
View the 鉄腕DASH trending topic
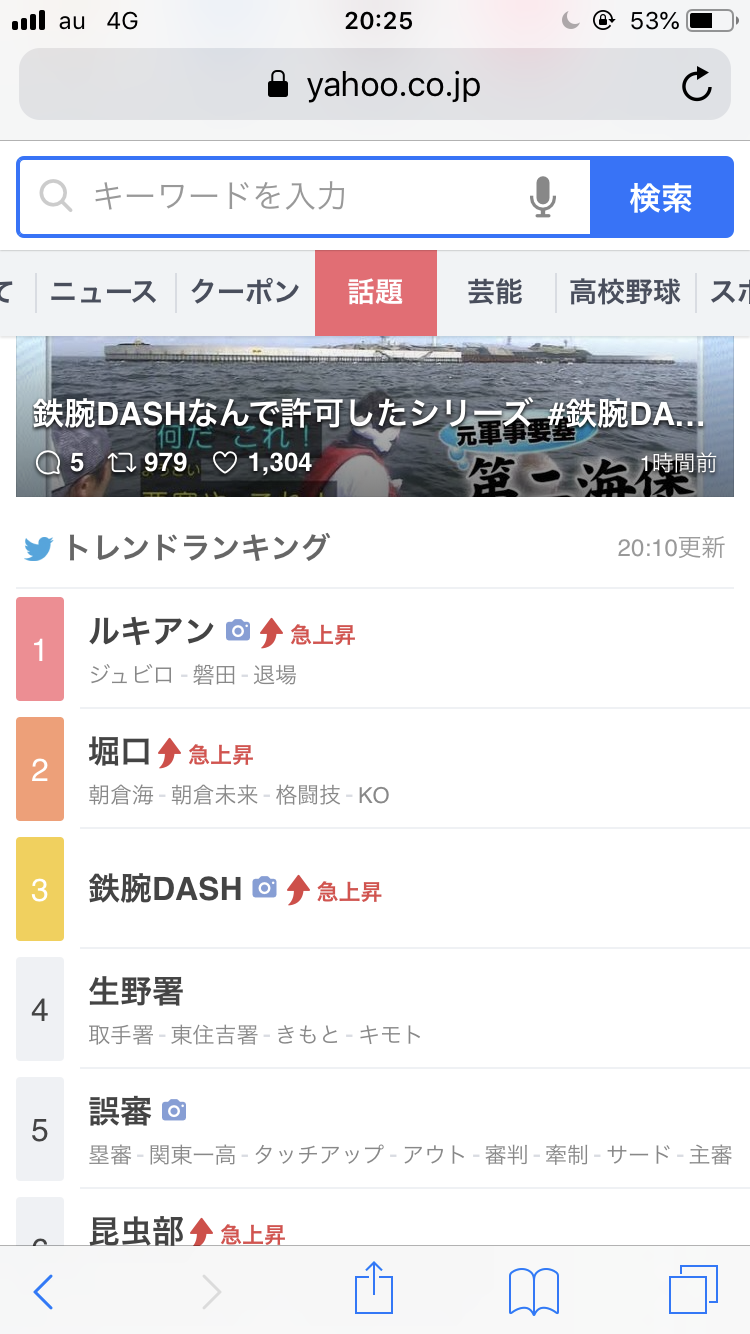pyautogui.click(x=375, y=888)
